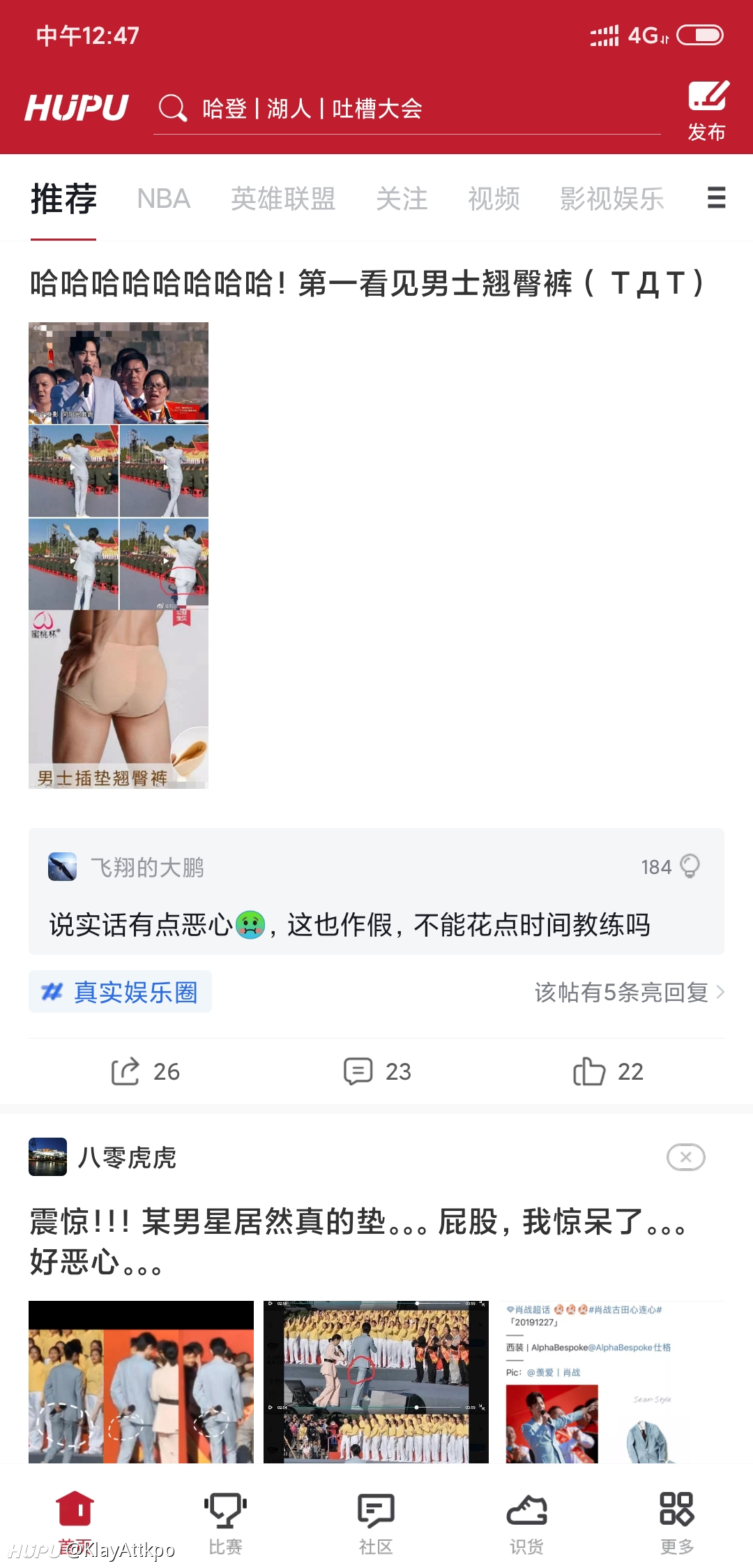Viewport: 753px width, 1568px height.
Task: Switch to the 影视娱乐 tab
Action: coord(611,199)
